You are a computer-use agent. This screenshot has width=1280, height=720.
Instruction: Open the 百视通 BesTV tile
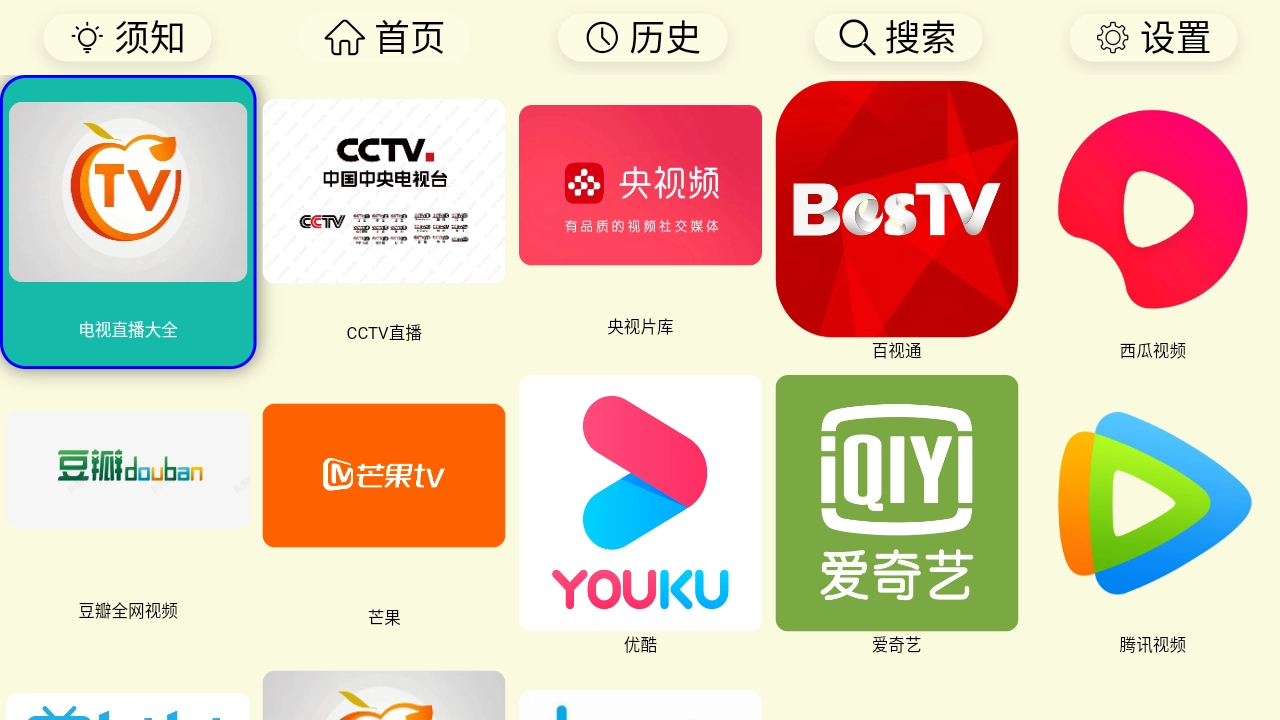click(x=897, y=209)
